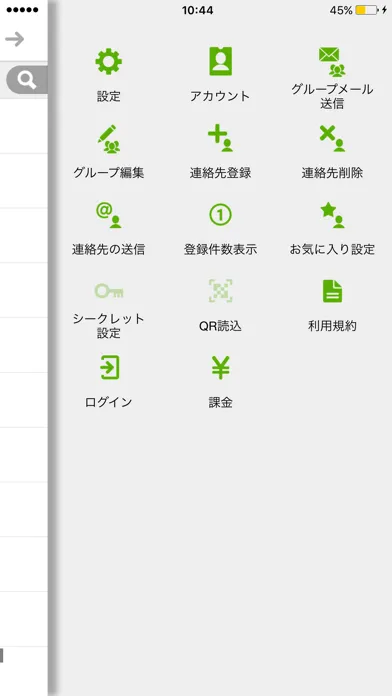Launch QR読込 scanner
This screenshot has height=696, width=392.
point(220,305)
